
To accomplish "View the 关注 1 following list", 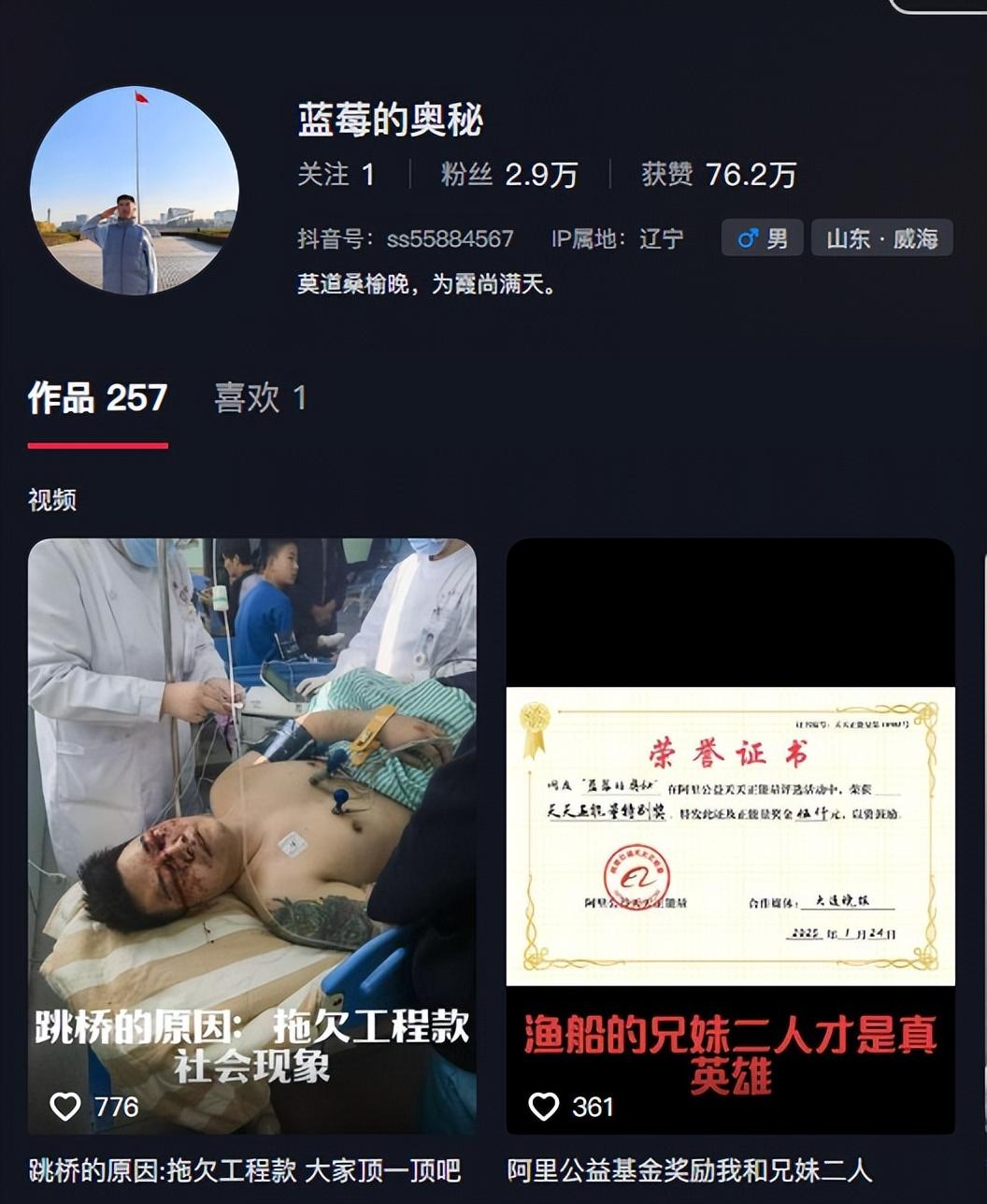I will pyautogui.click(x=336, y=175).
